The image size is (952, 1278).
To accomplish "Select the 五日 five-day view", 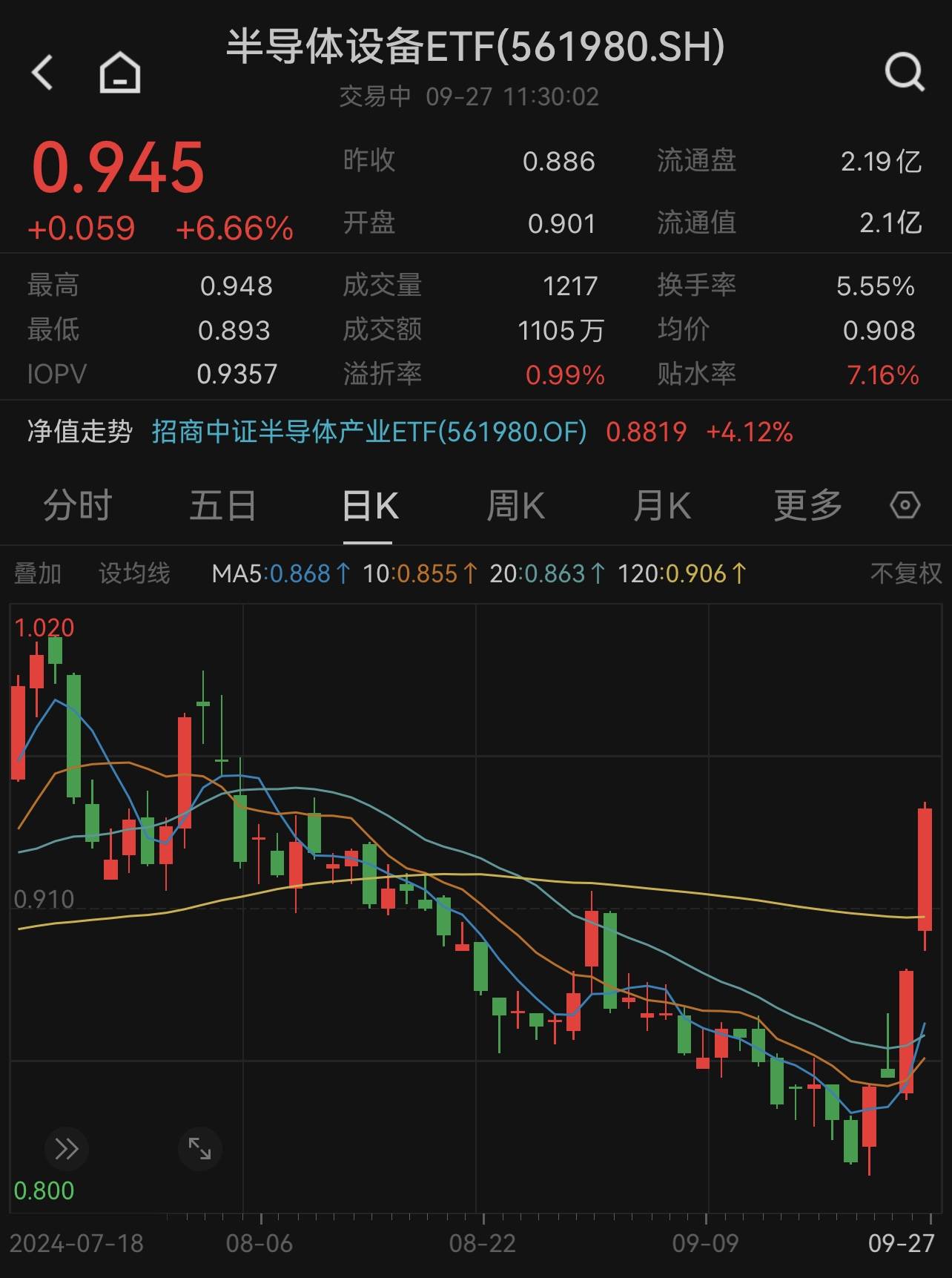I will click(x=222, y=504).
